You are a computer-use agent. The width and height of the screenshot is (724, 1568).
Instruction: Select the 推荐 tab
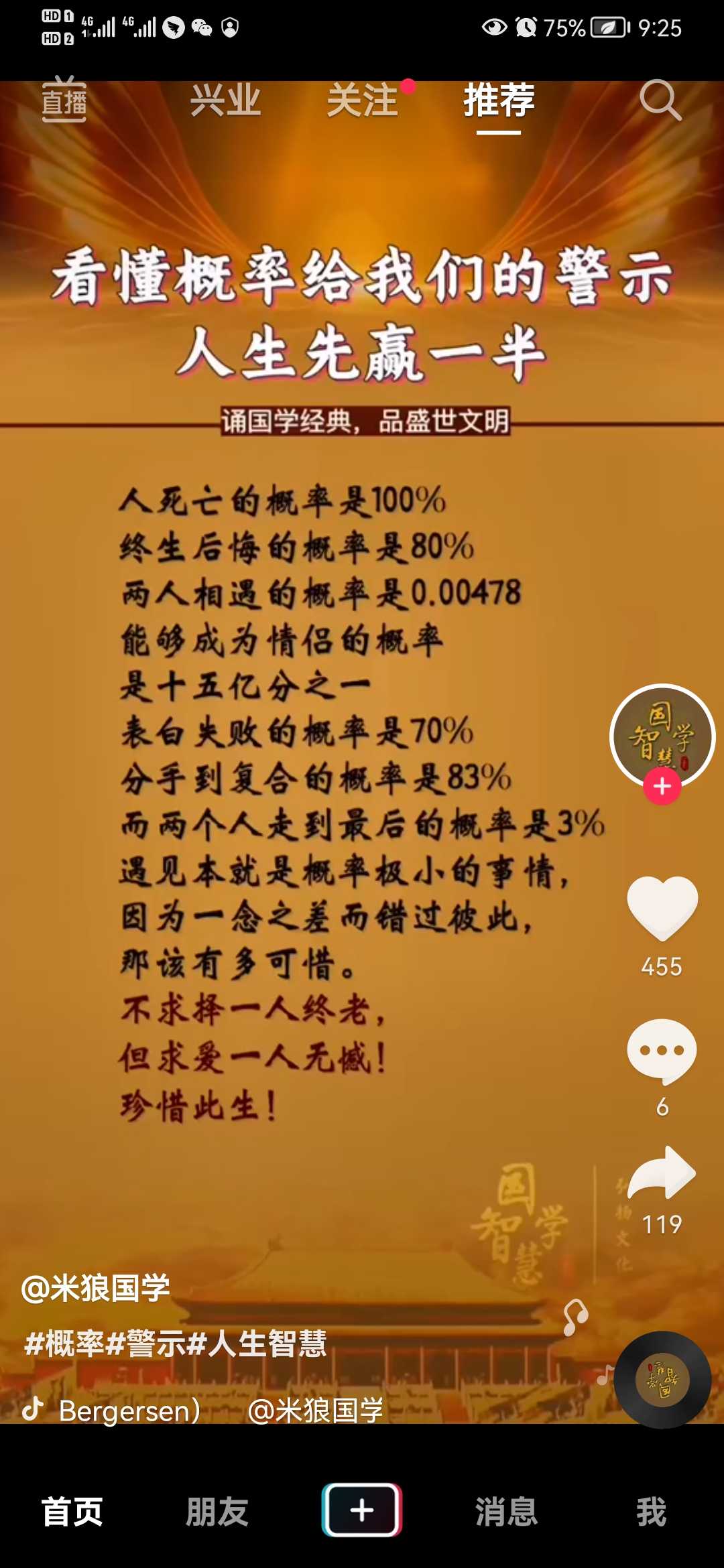click(x=499, y=101)
